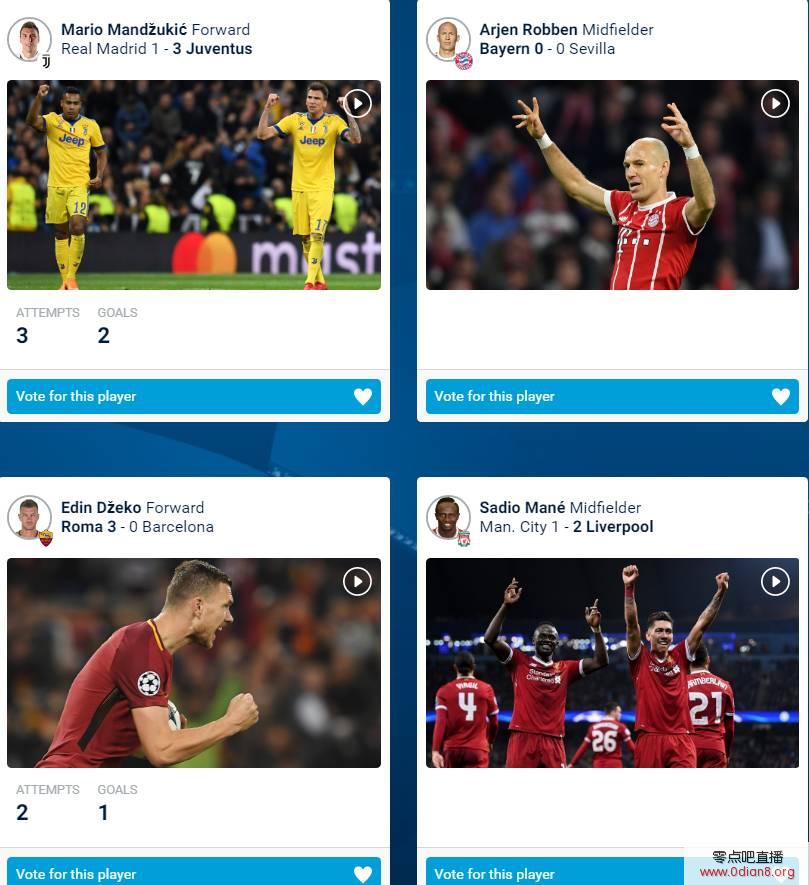Vote for Arjen Robben
The height and width of the screenshot is (885, 809).
click(x=611, y=396)
